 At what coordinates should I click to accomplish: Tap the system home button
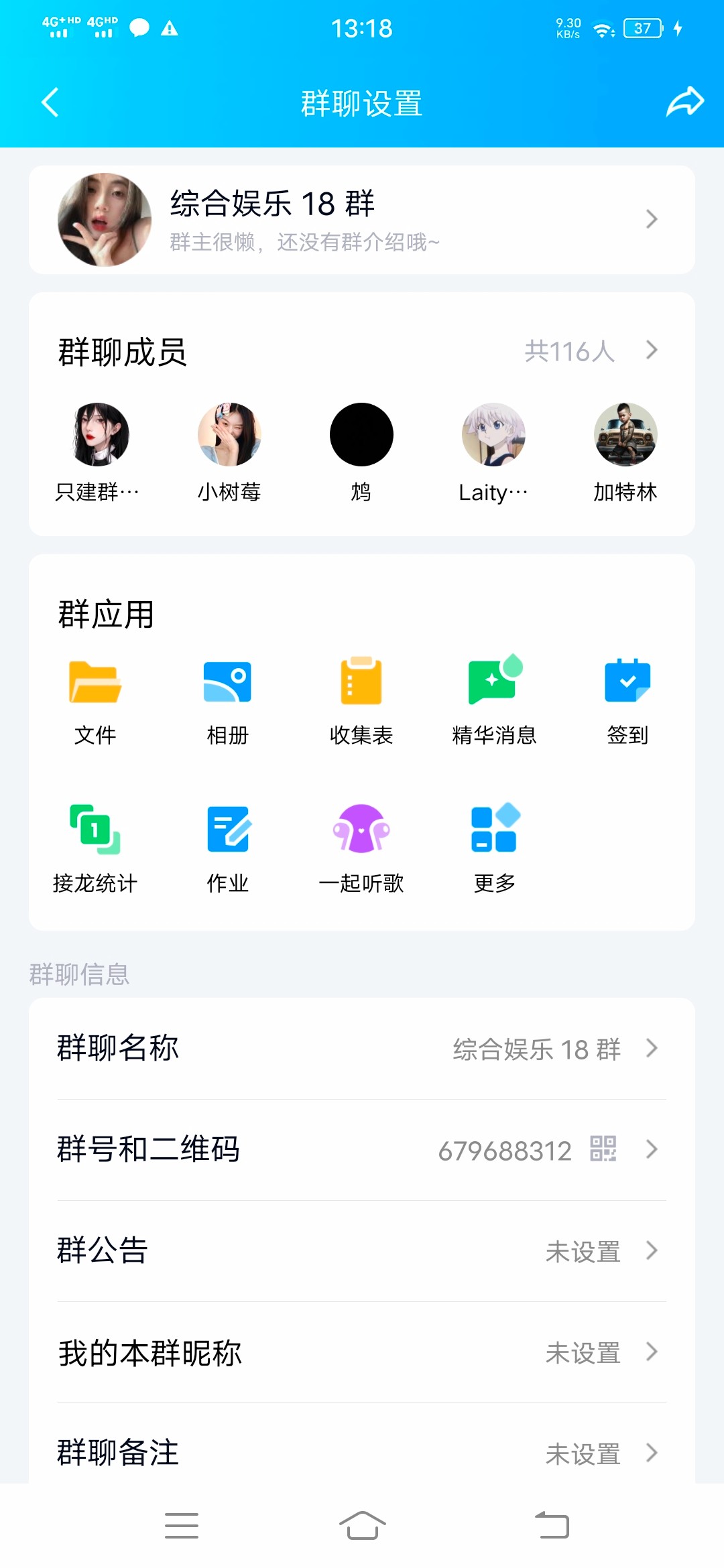362,1526
